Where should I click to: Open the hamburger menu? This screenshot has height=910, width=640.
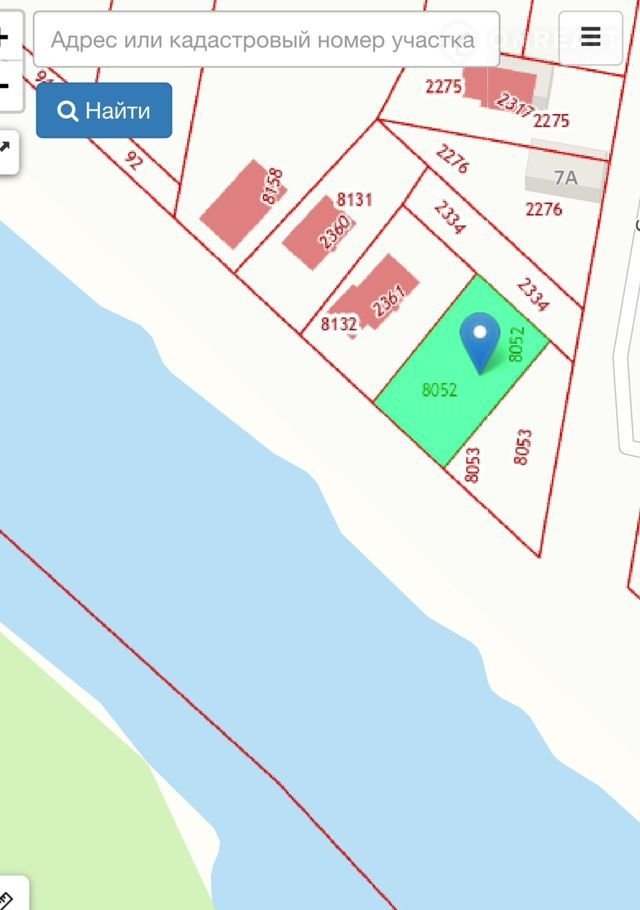[x=590, y=38]
